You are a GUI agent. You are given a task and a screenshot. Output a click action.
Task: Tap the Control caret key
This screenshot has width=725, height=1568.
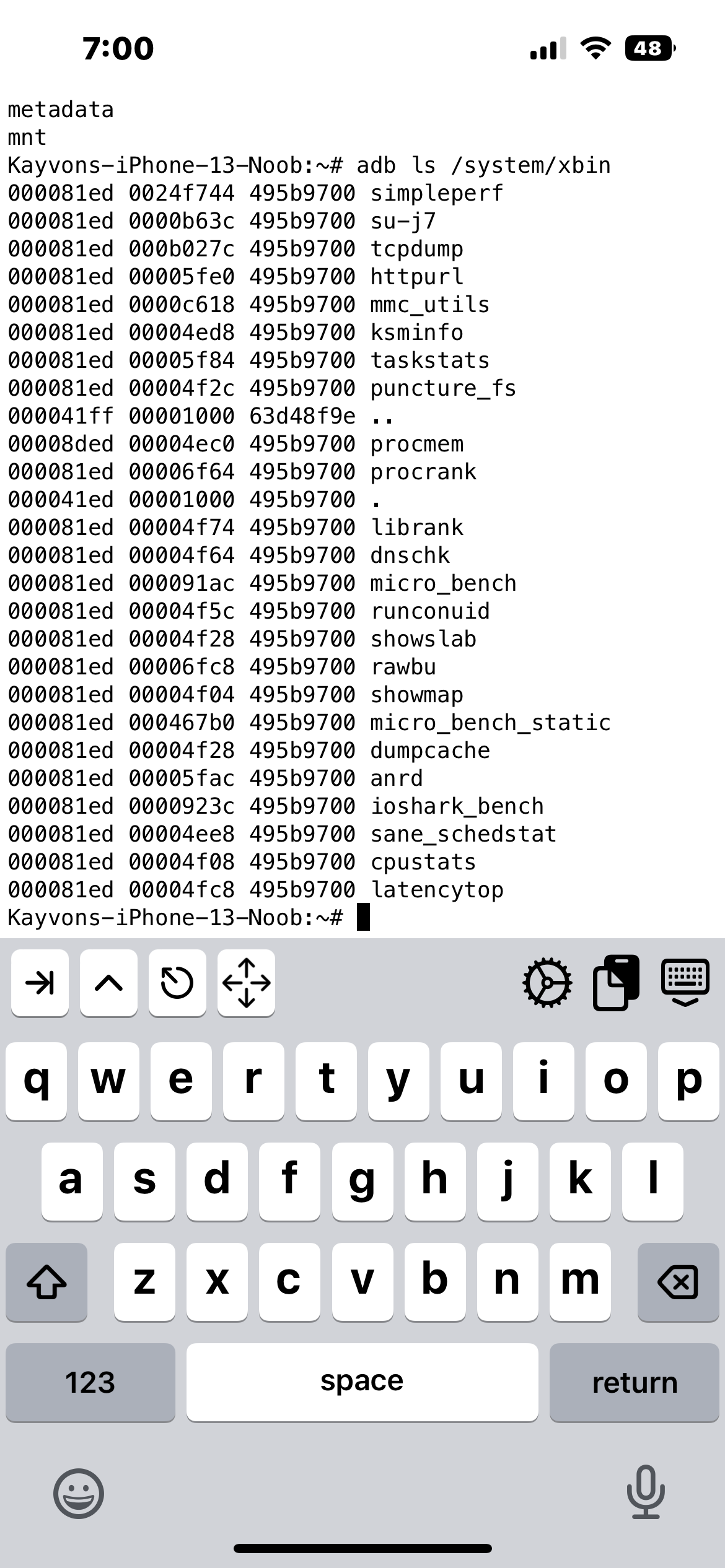point(108,983)
